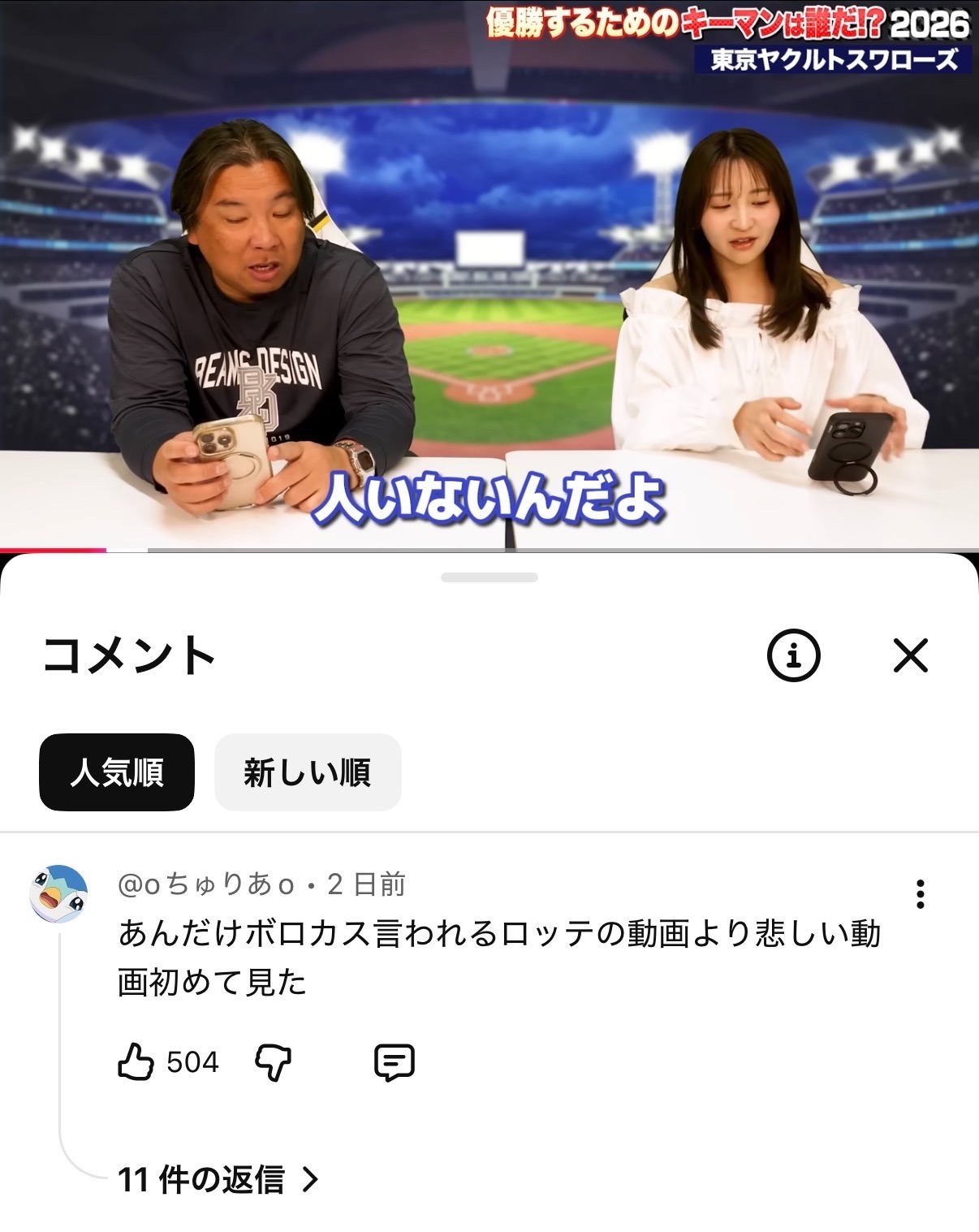
Task: Close the コメント panel
Action: [x=910, y=655]
